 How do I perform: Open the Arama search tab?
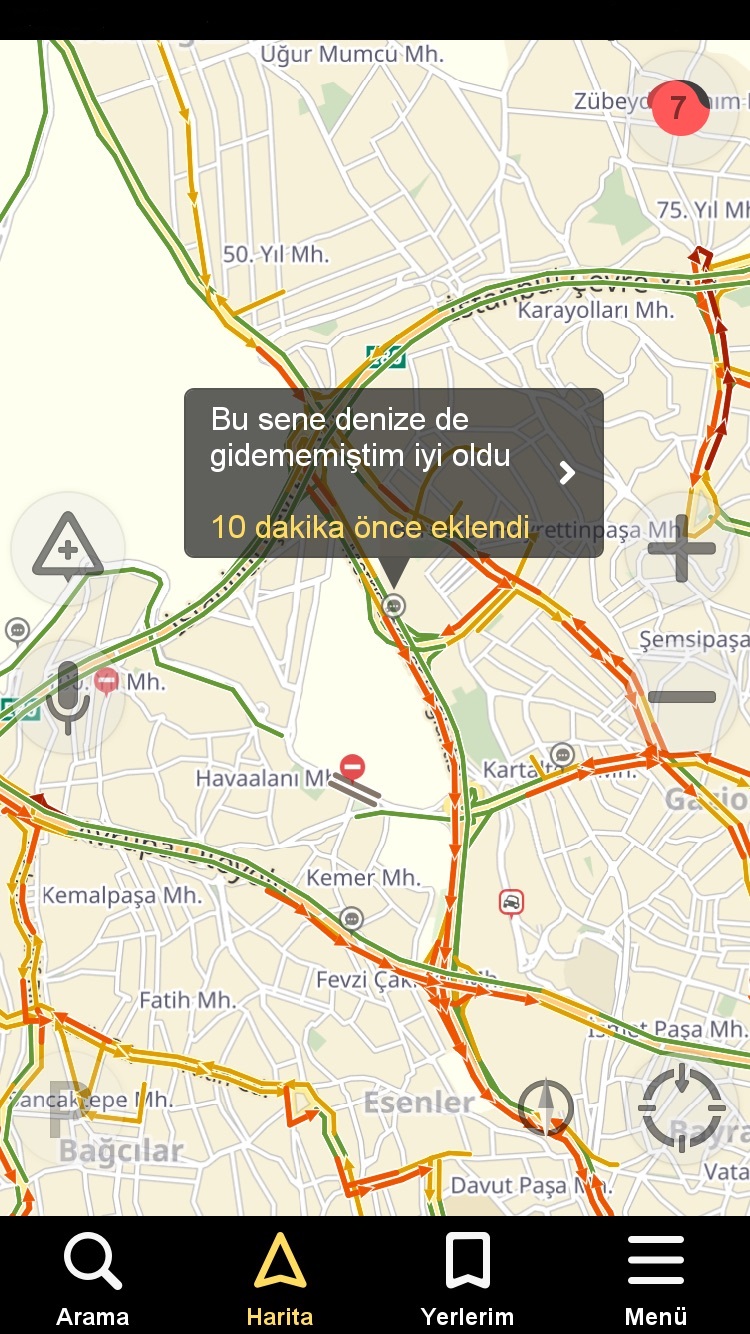click(93, 1278)
